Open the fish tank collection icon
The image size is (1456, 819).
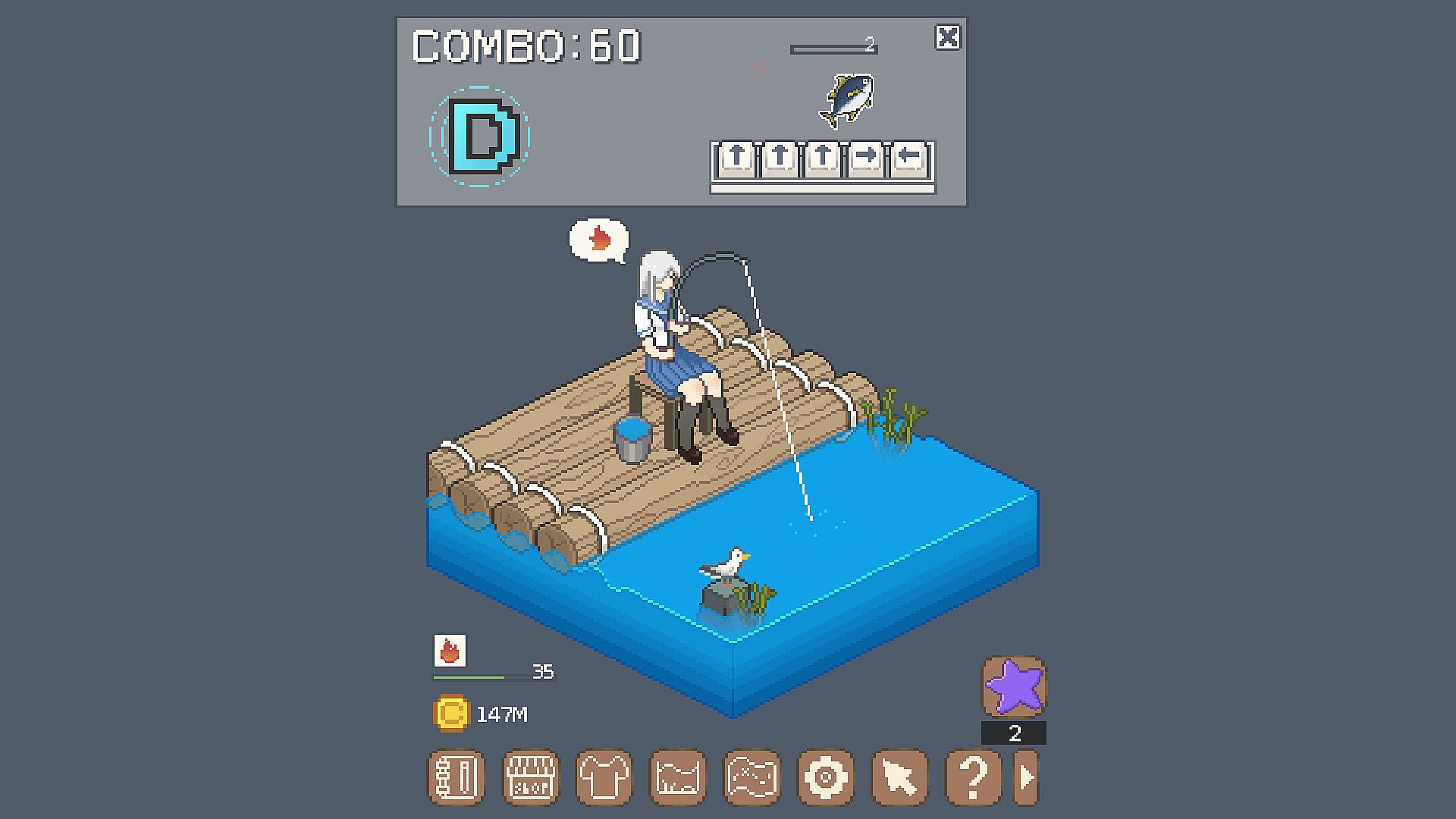coord(679,777)
